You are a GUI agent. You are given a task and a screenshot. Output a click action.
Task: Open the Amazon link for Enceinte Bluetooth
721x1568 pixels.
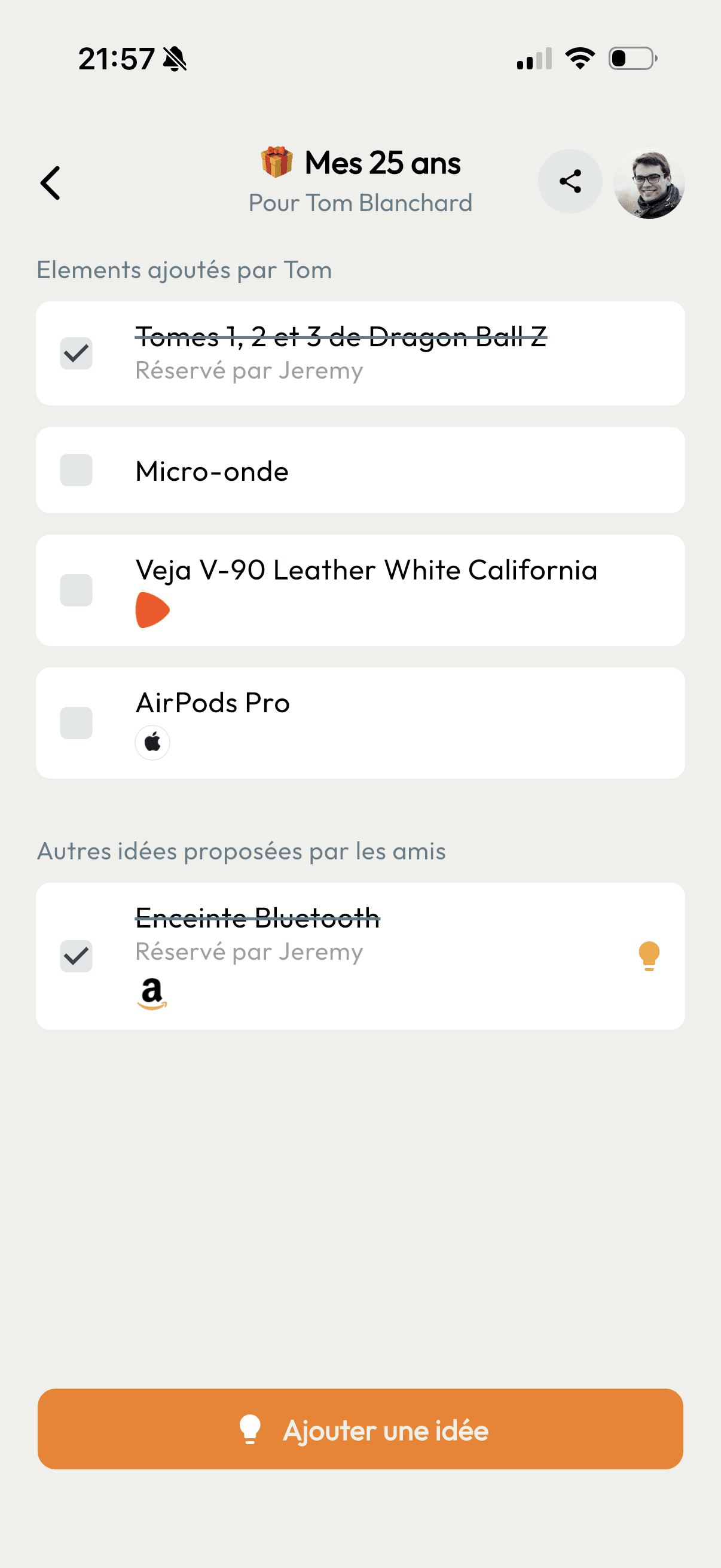pos(152,993)
